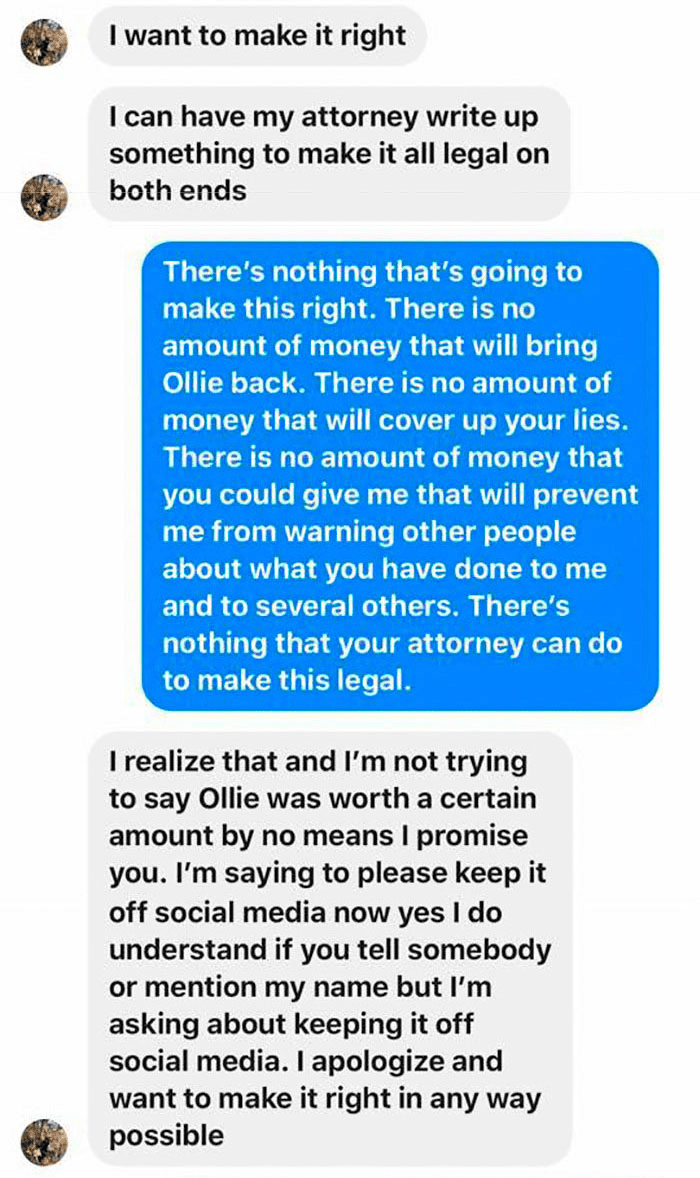Tap the profile picture next to the attorney message
The image size is (700, 1178).
[44, 195]
